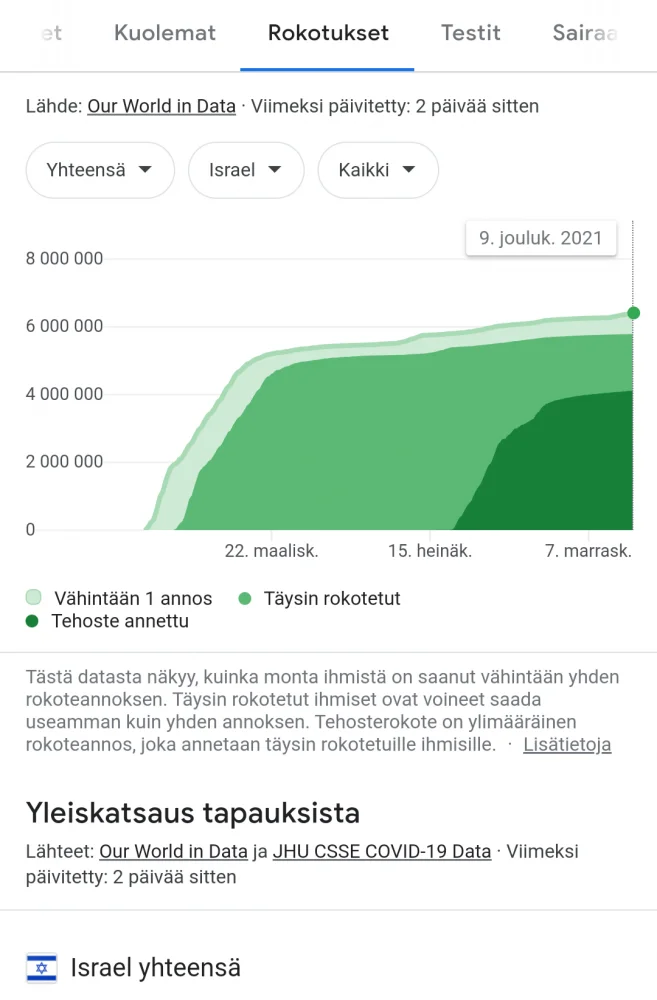This screenshot has width=657, height=1000.
Task: Open the Israel country dropdown
Action: 245,170
